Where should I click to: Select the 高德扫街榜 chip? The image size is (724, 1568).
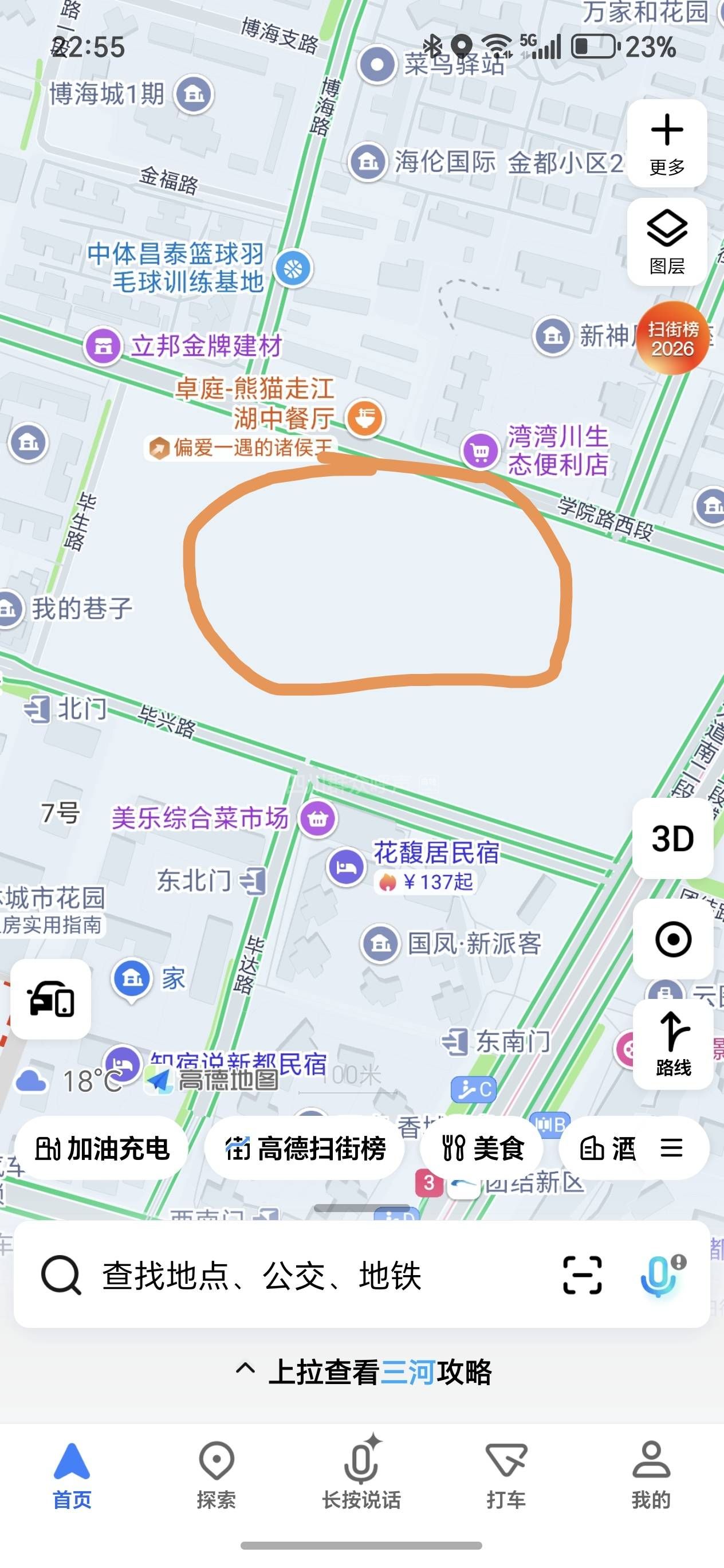coord(305,1148)
